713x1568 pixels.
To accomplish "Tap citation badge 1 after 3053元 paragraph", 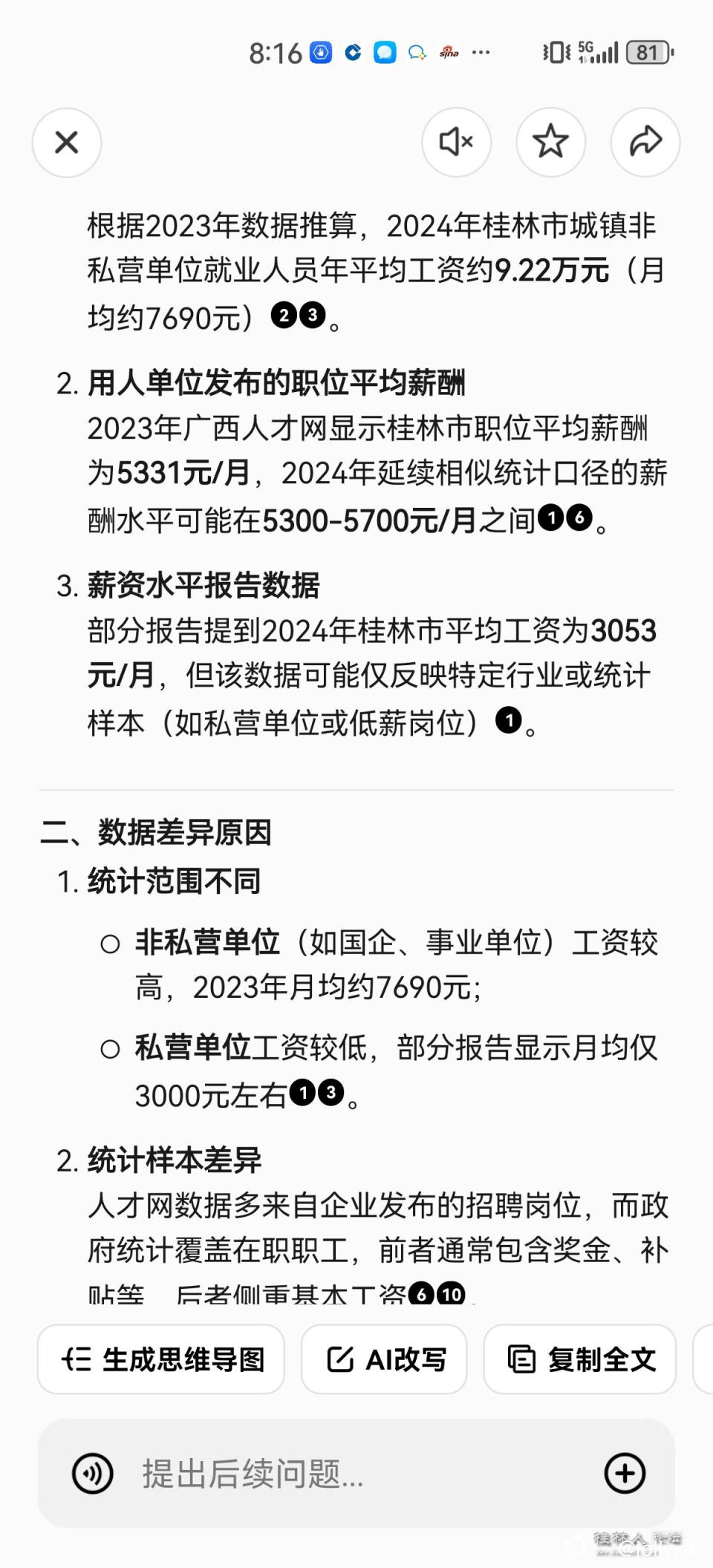I will click(509, 721).
